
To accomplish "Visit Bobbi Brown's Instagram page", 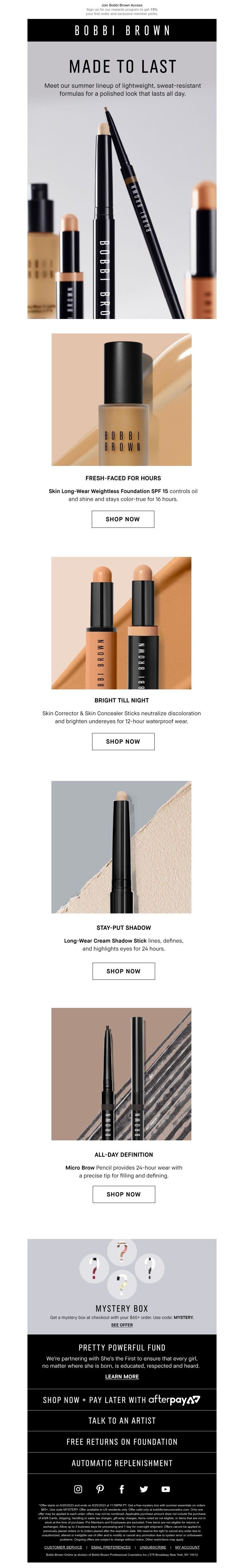I will click(x=78, y=1489).
